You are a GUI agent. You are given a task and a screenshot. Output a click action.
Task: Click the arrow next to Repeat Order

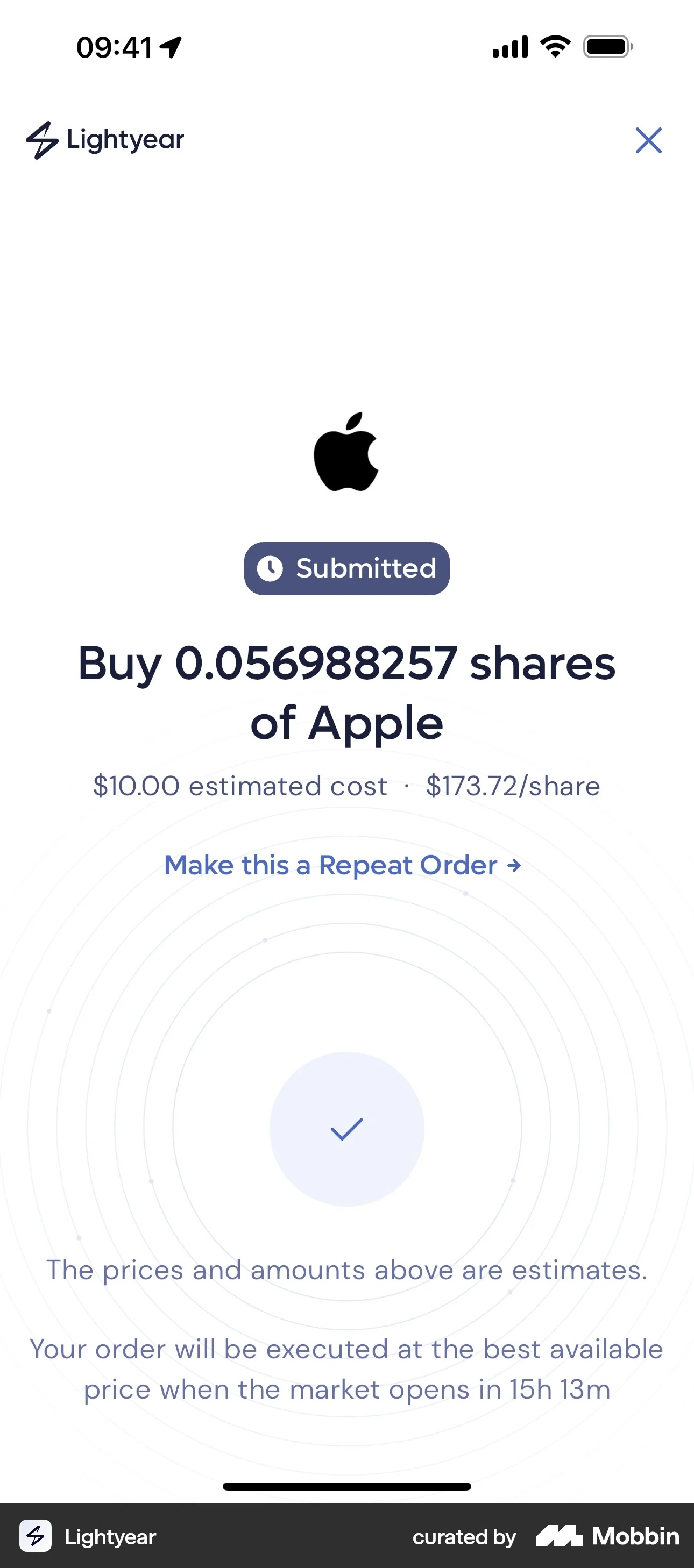[x=513, y=866]
